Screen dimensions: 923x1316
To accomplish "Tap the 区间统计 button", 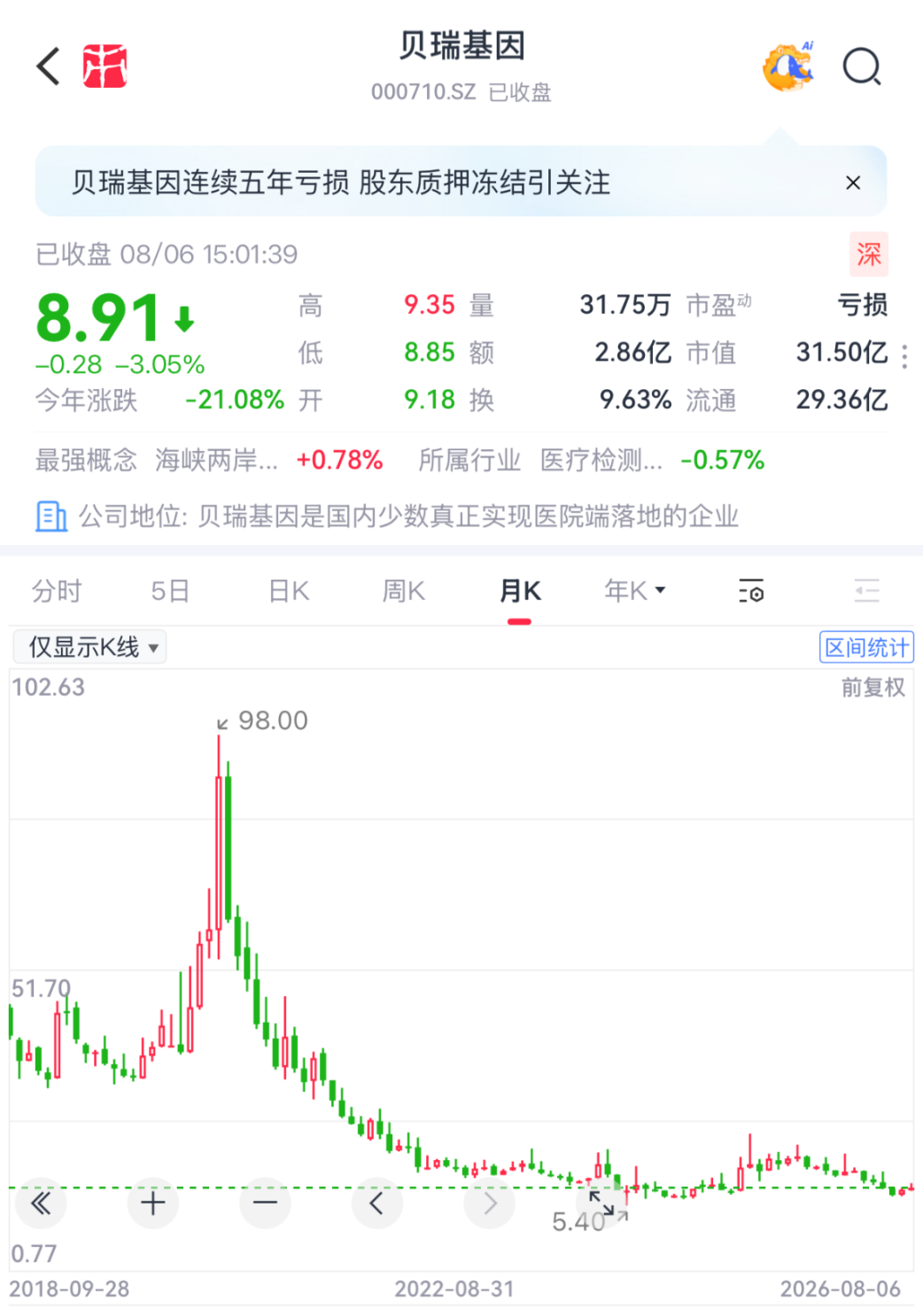I will tap(866, 647).
